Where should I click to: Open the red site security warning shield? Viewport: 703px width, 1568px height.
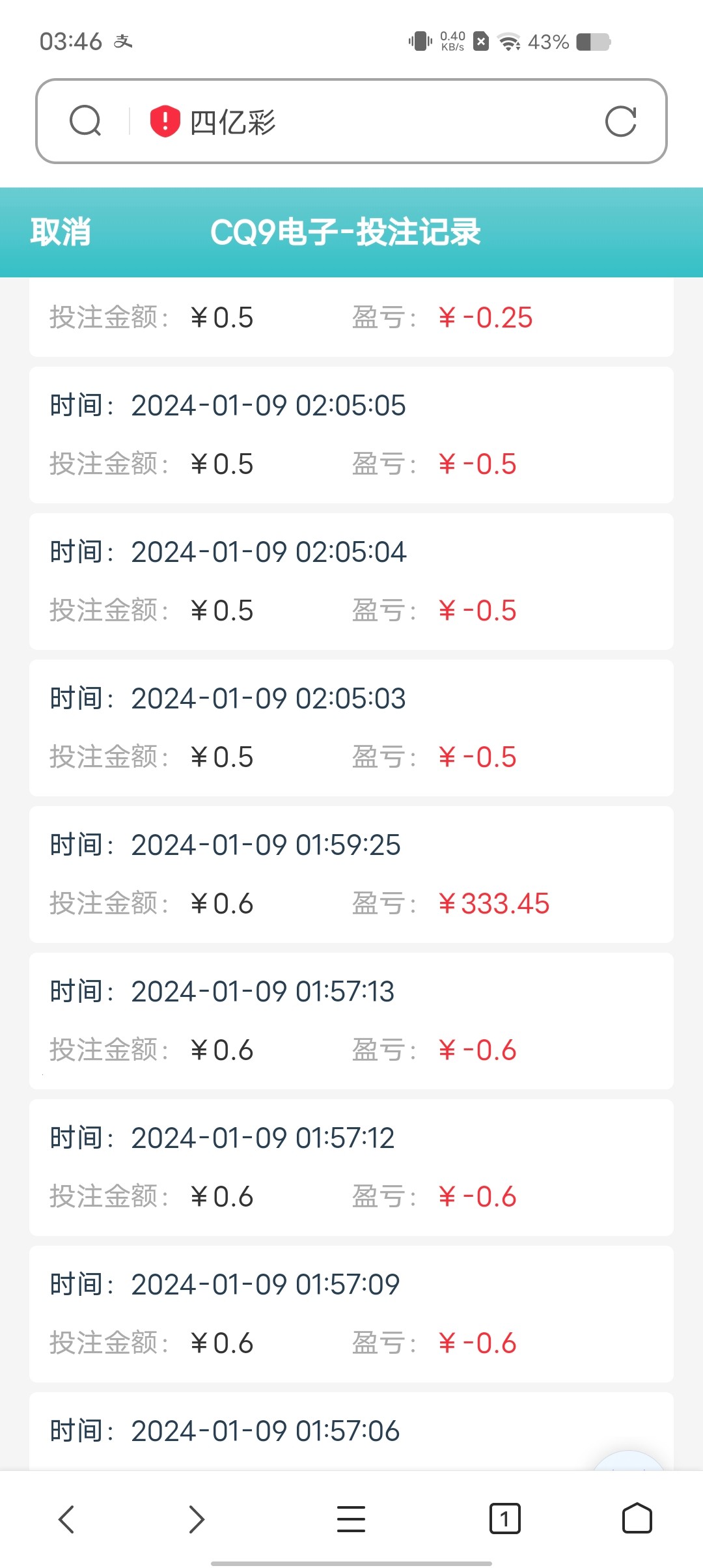tap(165, 122)
